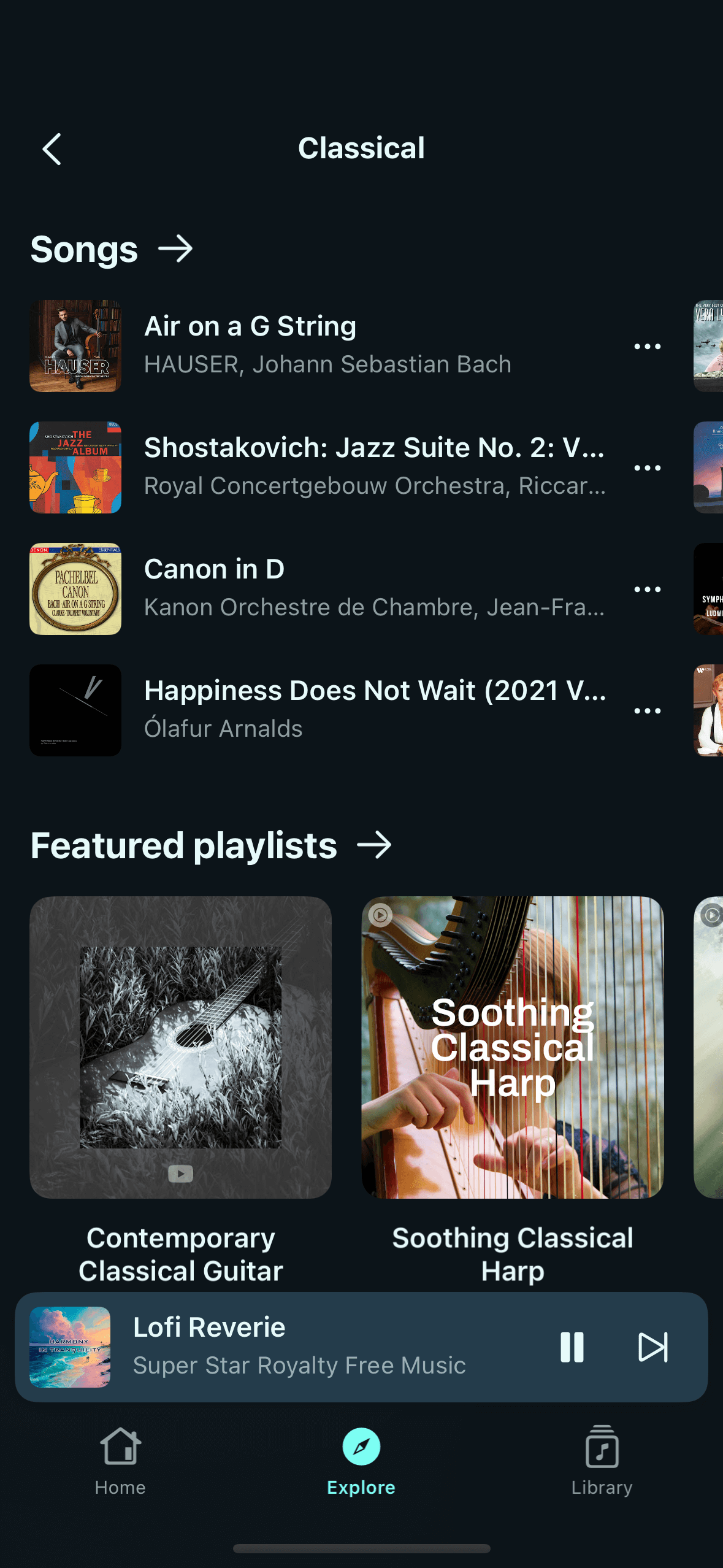723x1568 pixels.
Task: Switch to the Library tab
Action: coord(602,1461)
